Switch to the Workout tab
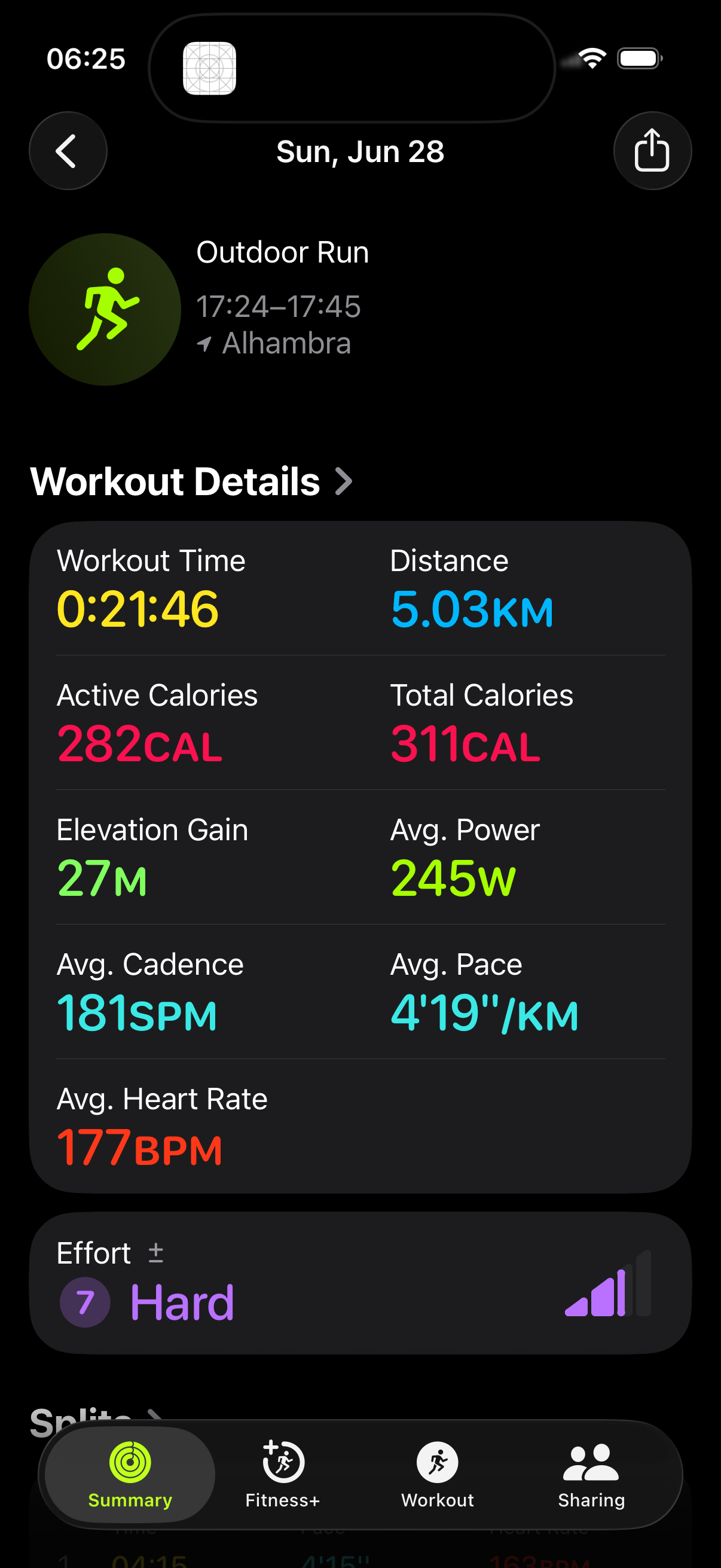Viewport: 721px width, 1568px height. point(438,1474)
